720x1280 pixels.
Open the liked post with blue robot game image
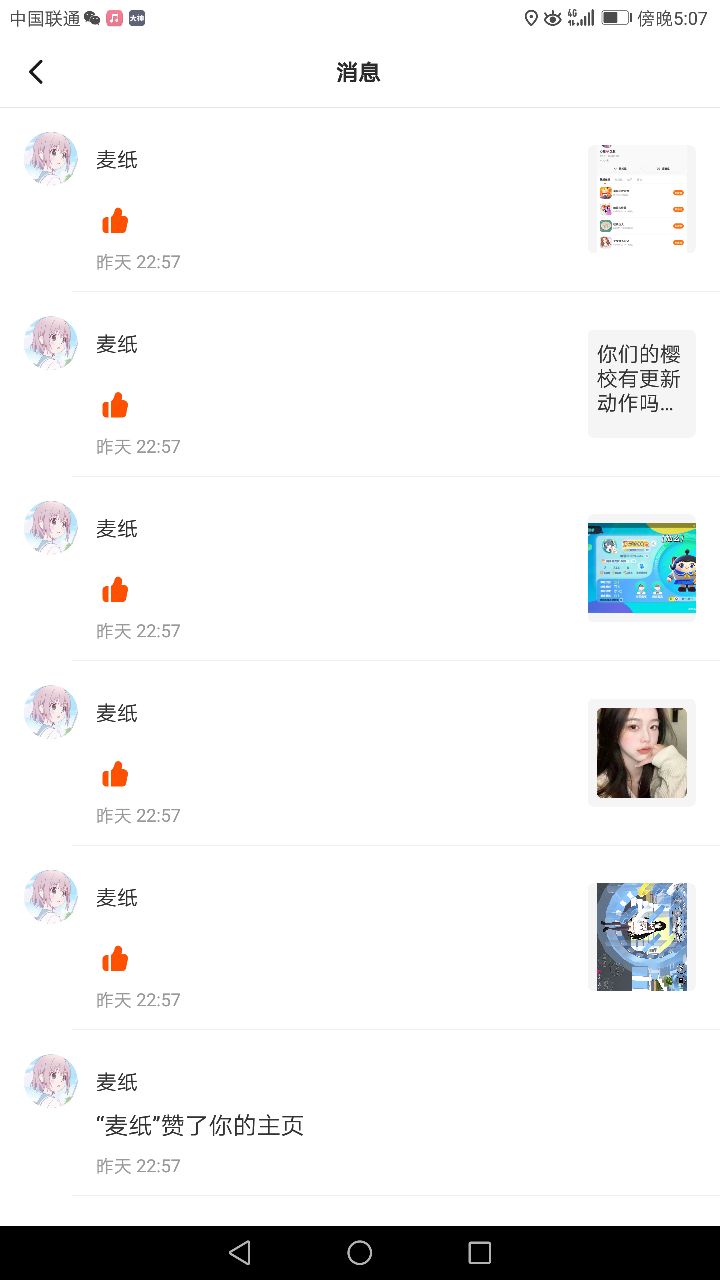pyautogui.click(x=641, y=568)
